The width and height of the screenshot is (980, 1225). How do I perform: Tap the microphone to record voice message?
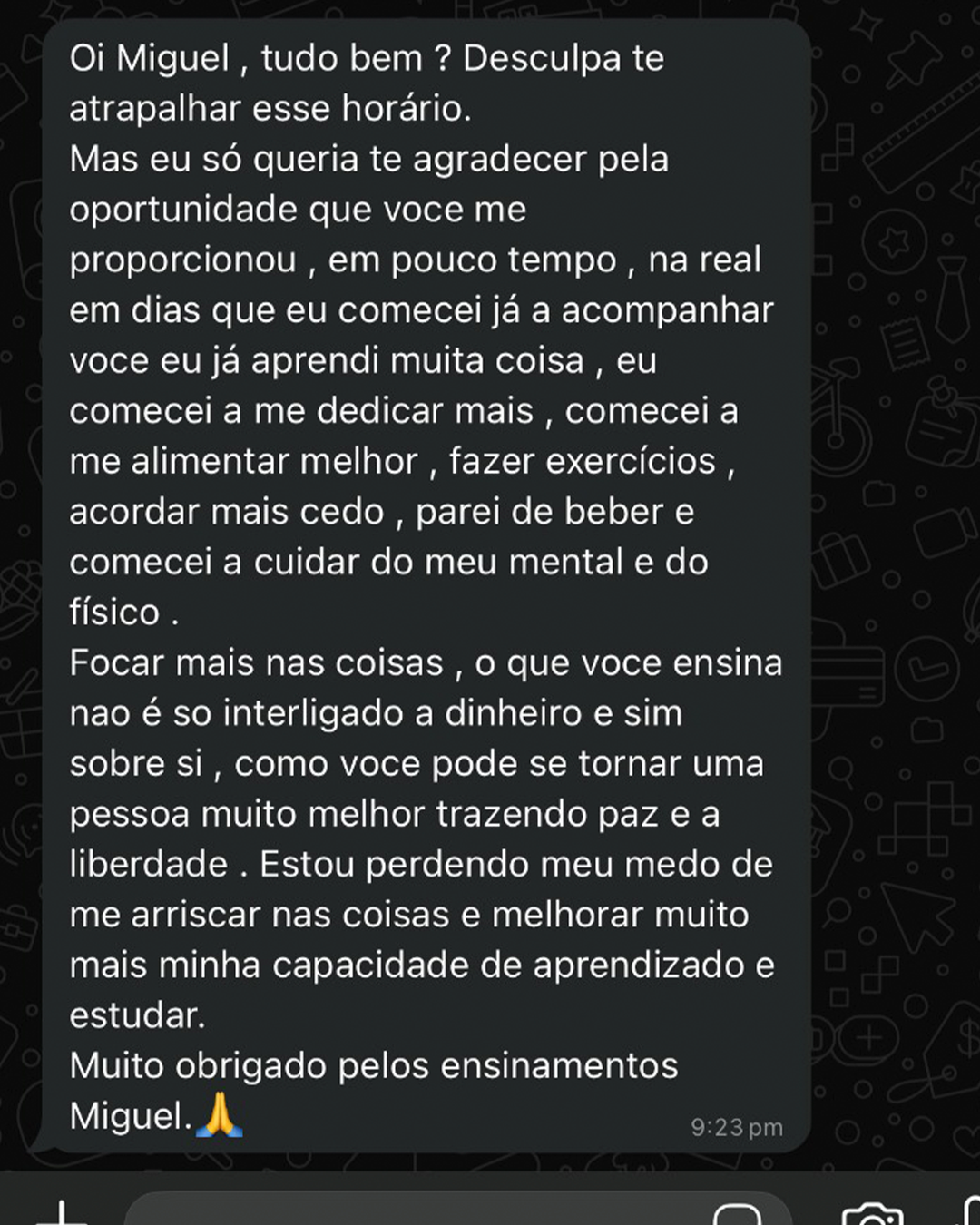pyautogui.click(x=968, y=1213)
